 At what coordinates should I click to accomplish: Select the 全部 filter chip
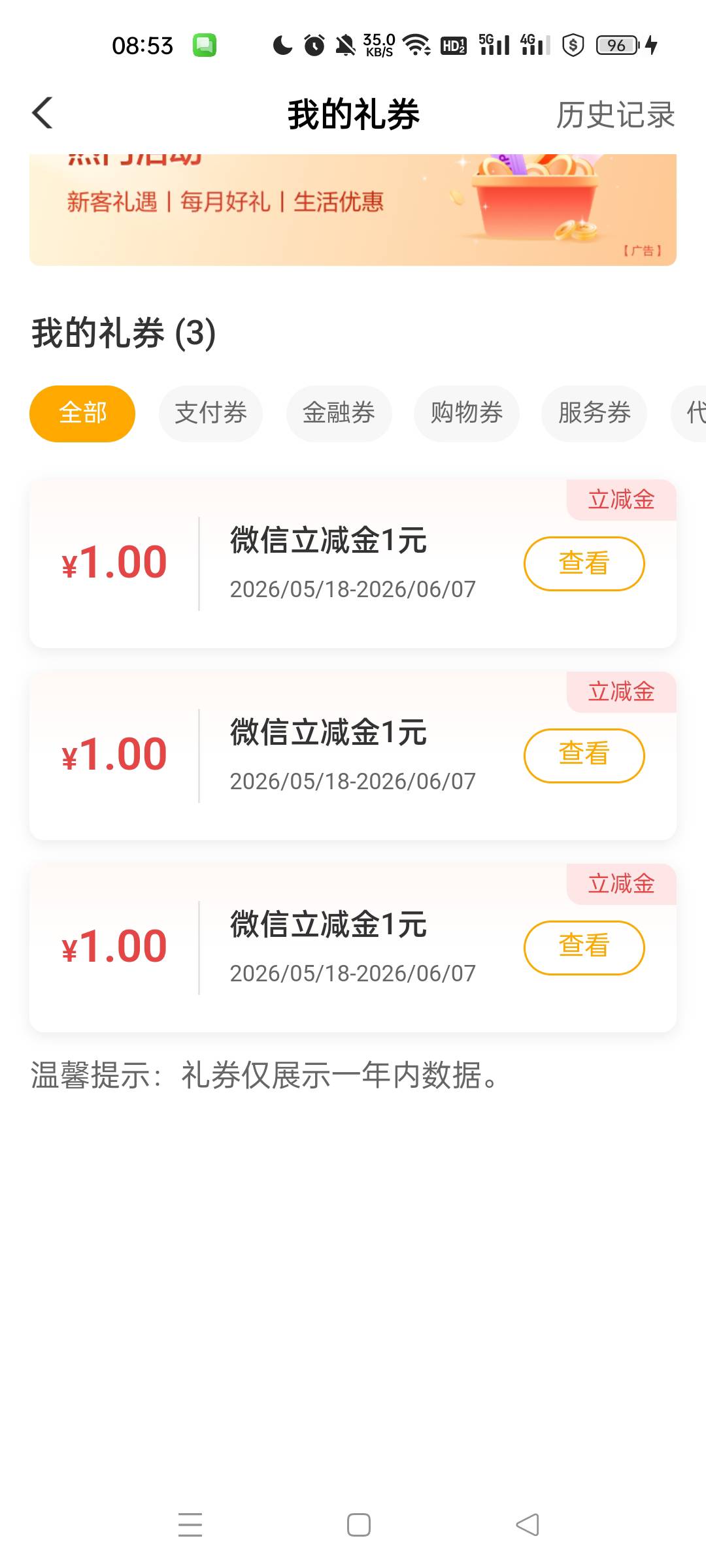(82, 414)
